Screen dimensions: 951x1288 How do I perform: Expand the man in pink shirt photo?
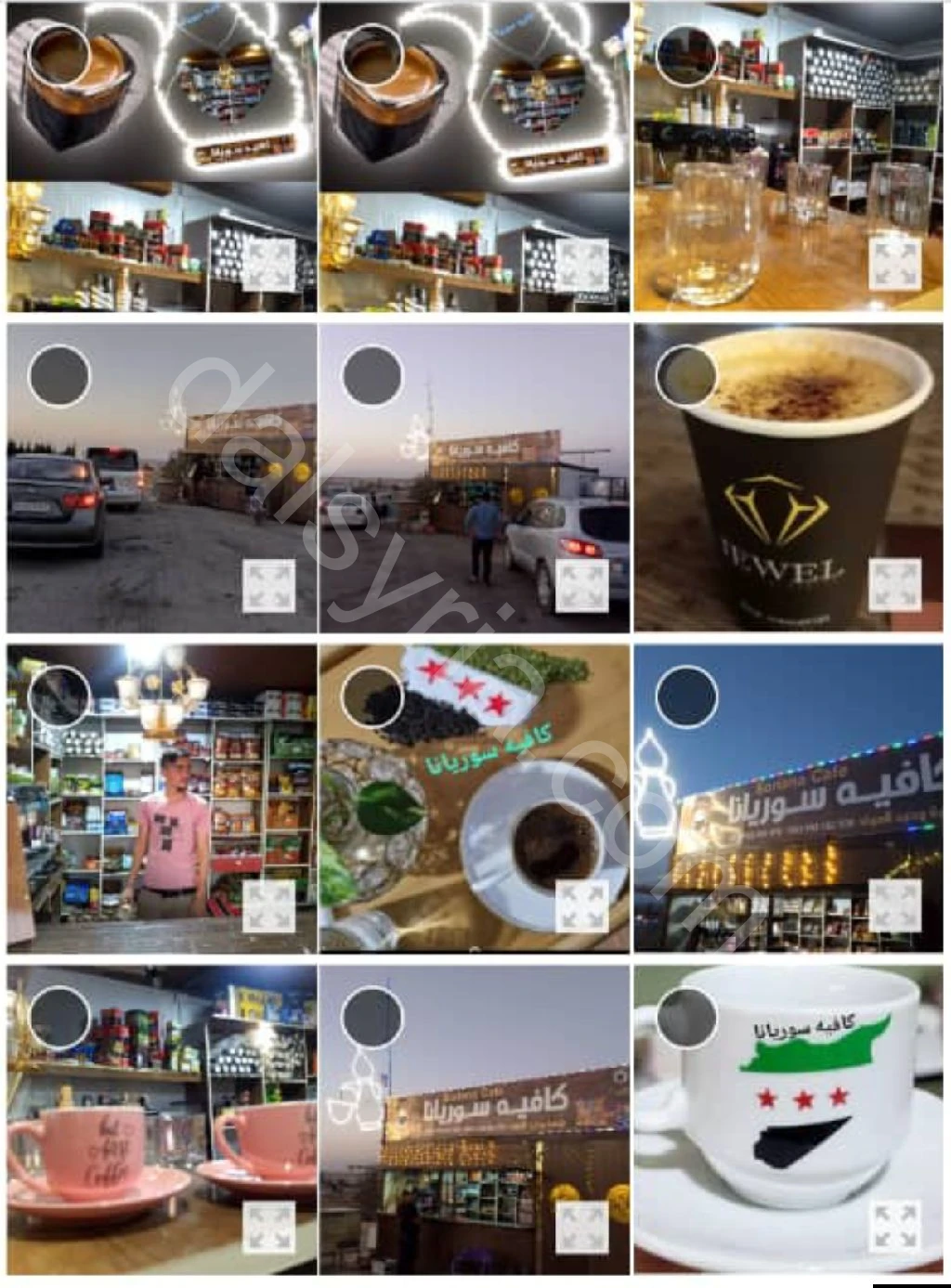[268, 905]
